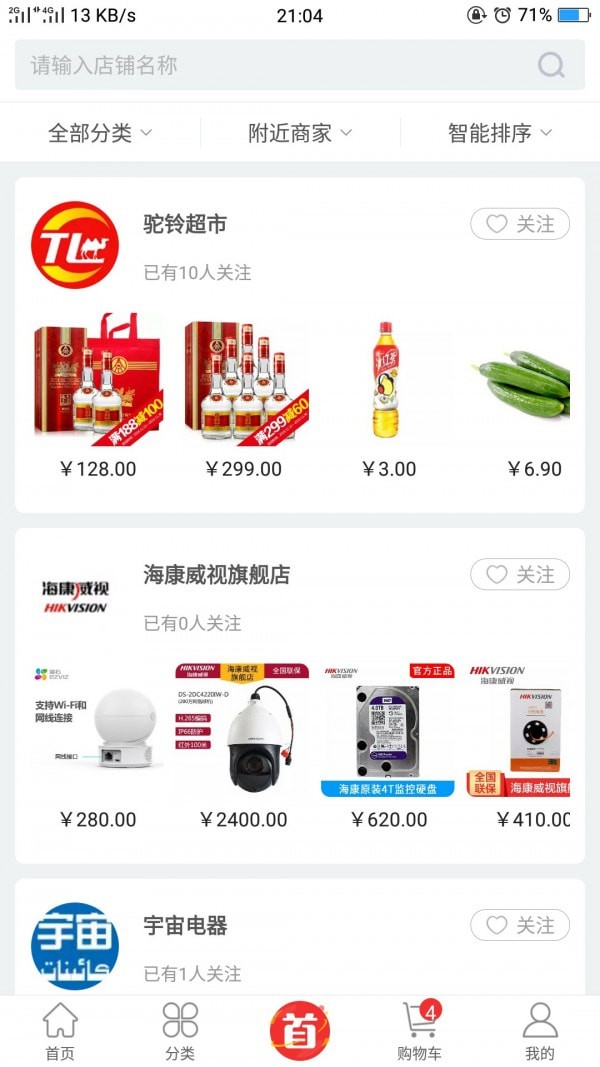
Task: Follow the 驼铃超市 store
Action: [520, 225]
